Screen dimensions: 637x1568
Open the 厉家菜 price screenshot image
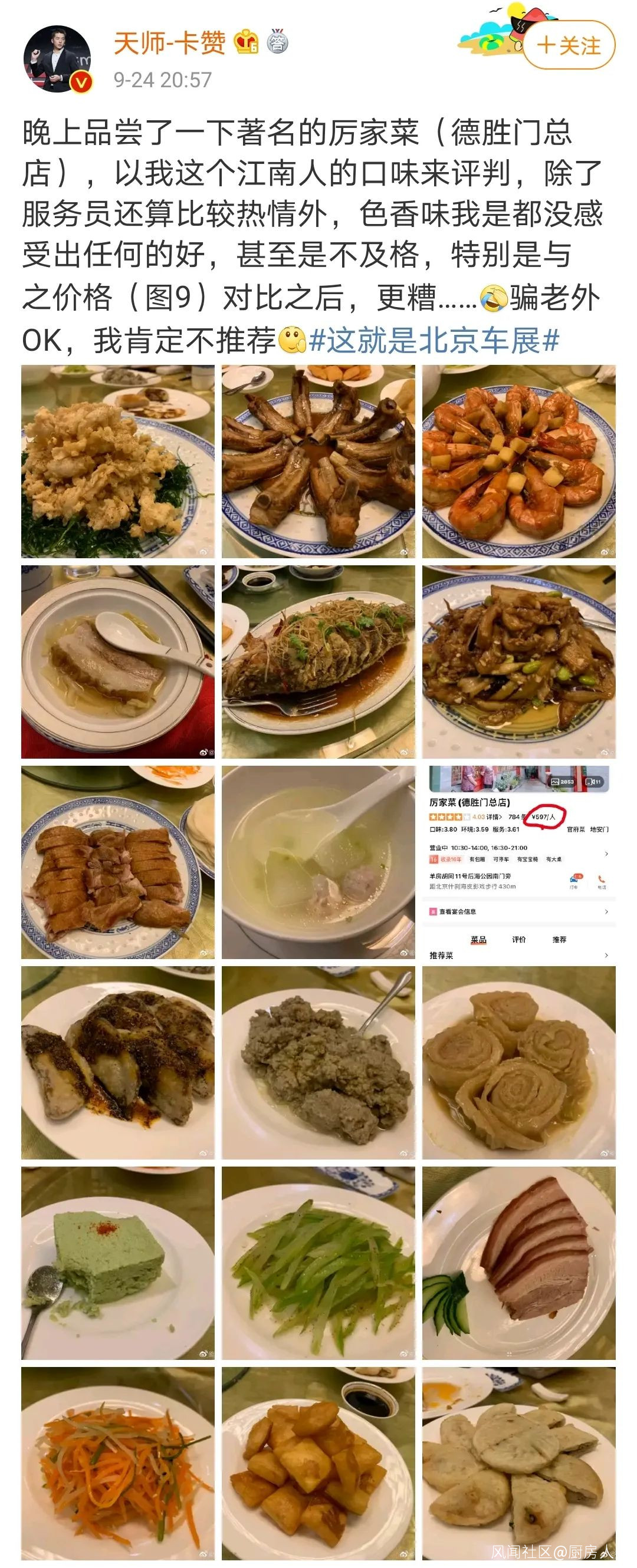519,862
